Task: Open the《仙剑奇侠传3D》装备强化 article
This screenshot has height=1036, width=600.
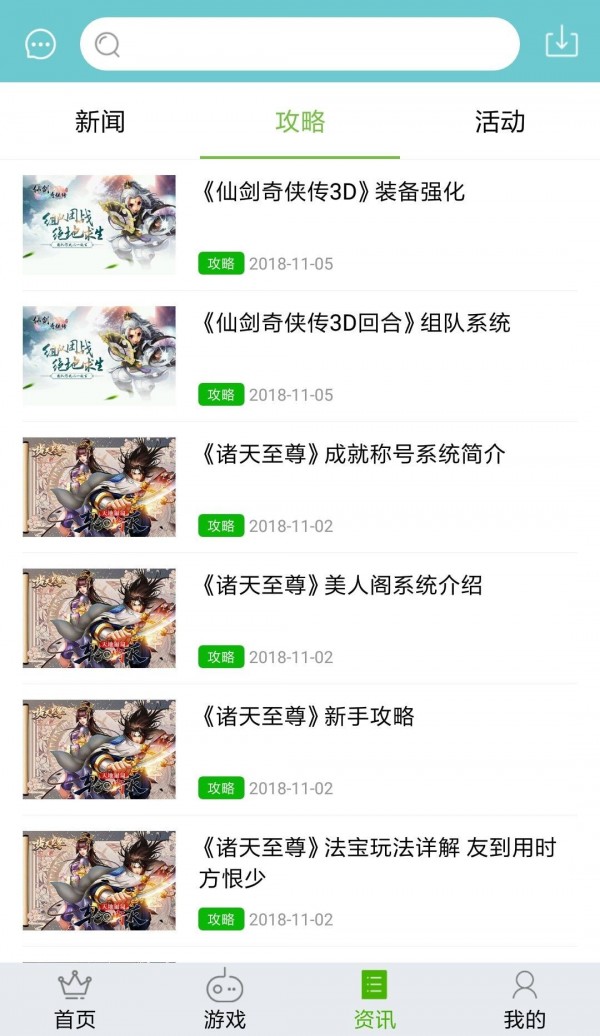Action: coord(332,192)
